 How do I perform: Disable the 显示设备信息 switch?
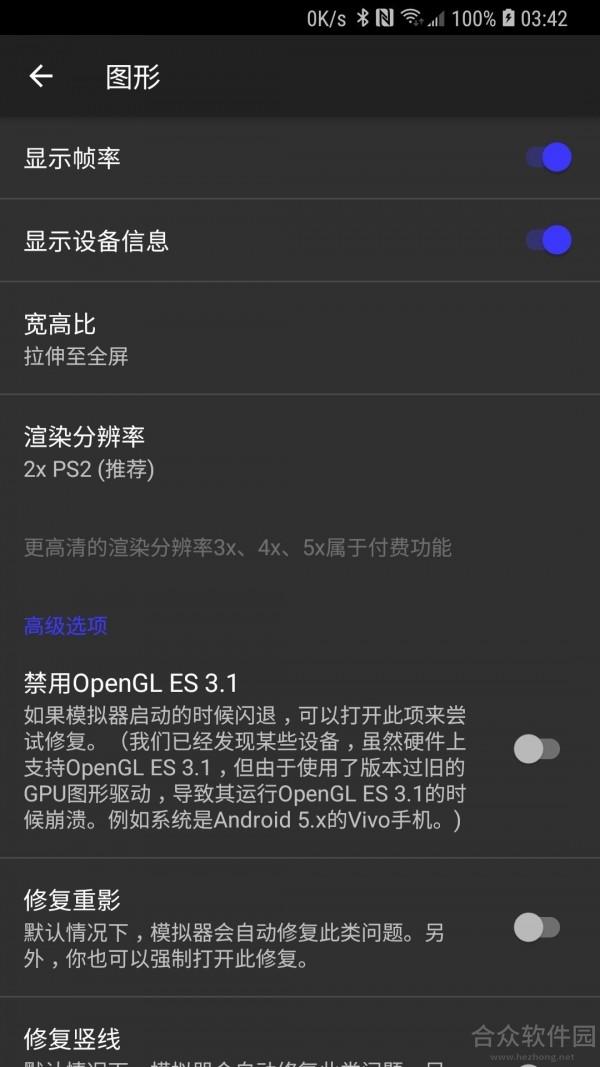[548, 240]
